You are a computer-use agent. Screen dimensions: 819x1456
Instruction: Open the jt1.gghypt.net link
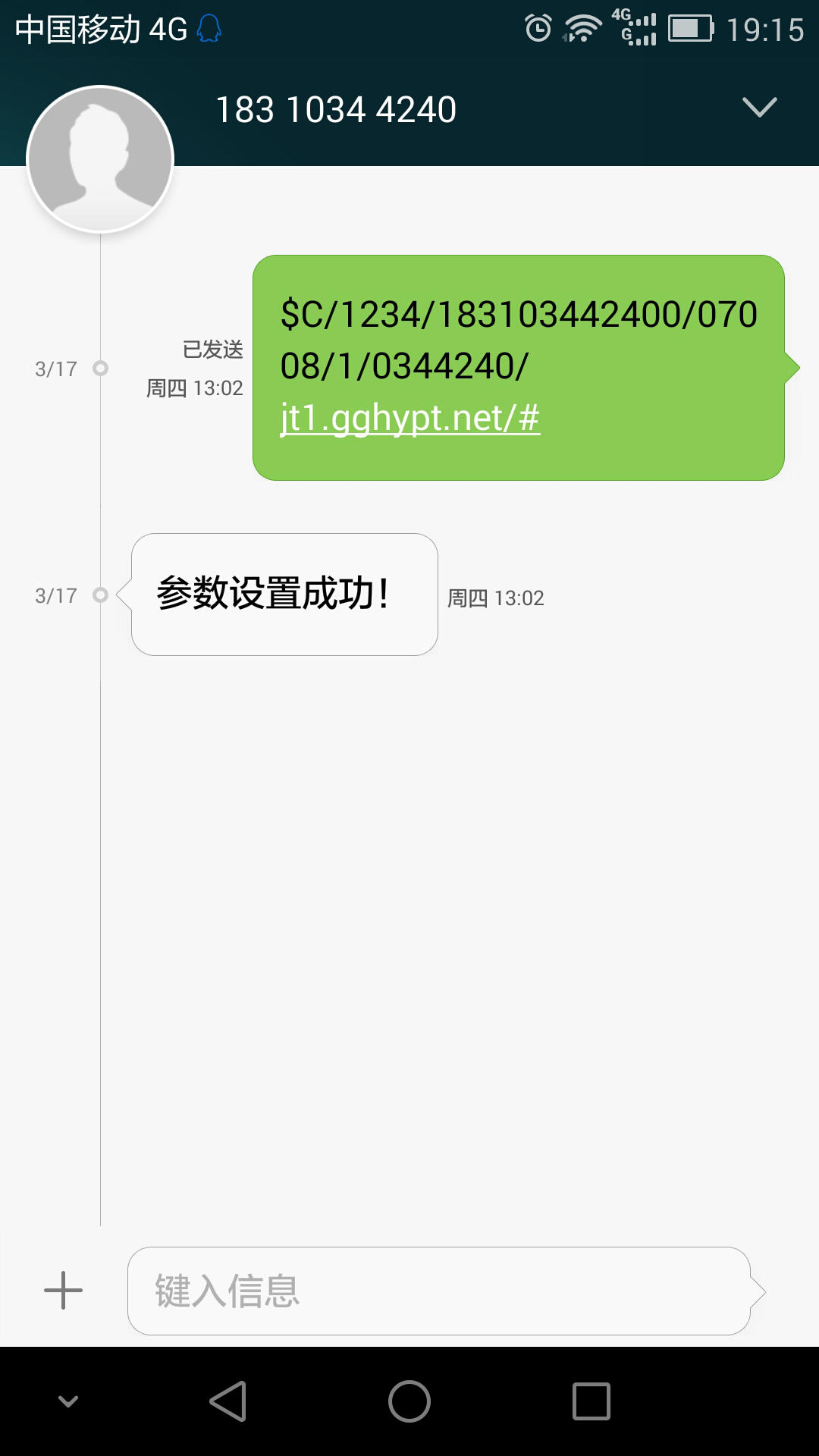[409, 418]
